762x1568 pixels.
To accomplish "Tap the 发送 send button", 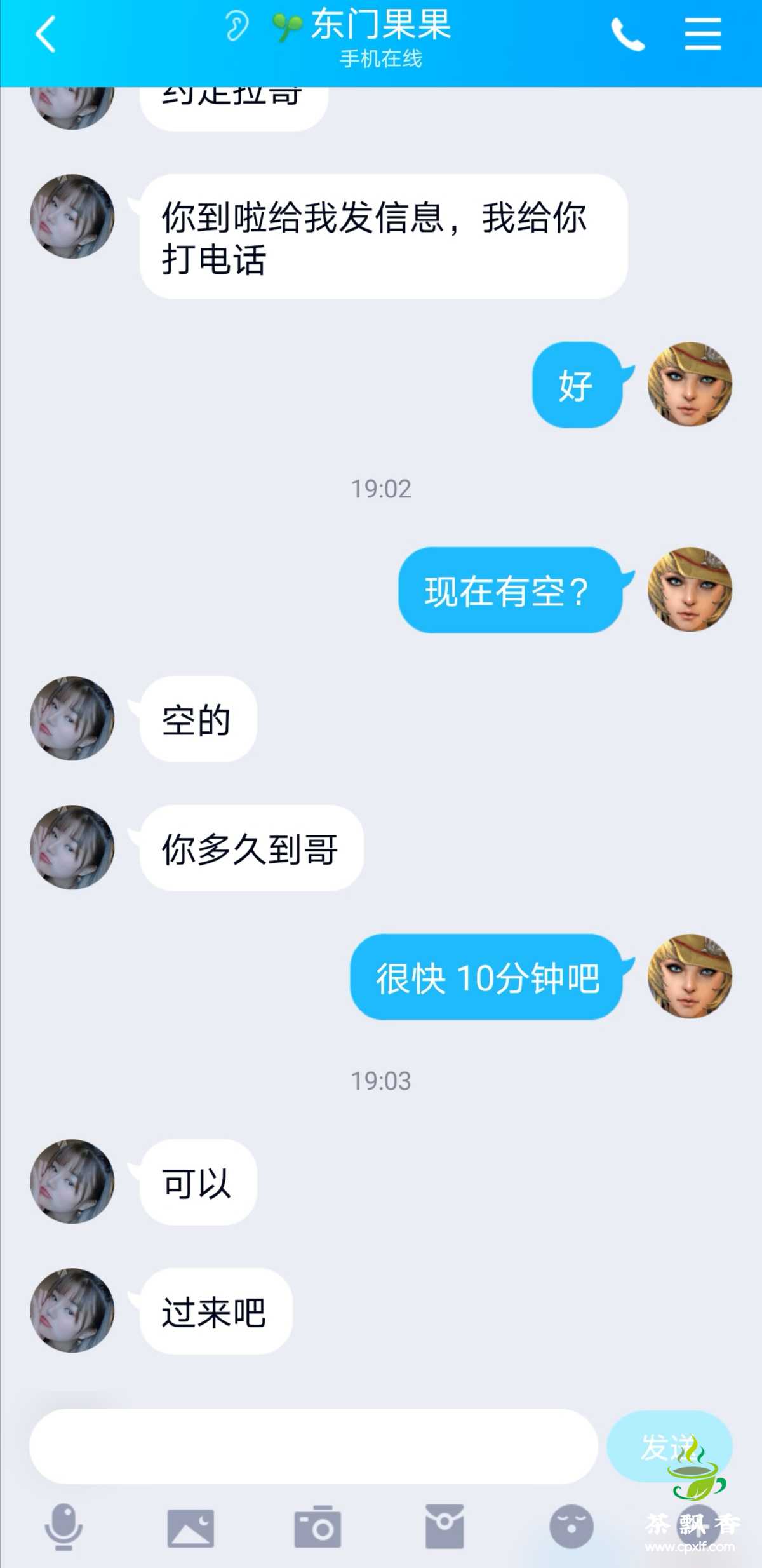I will tap(669, 1447).
